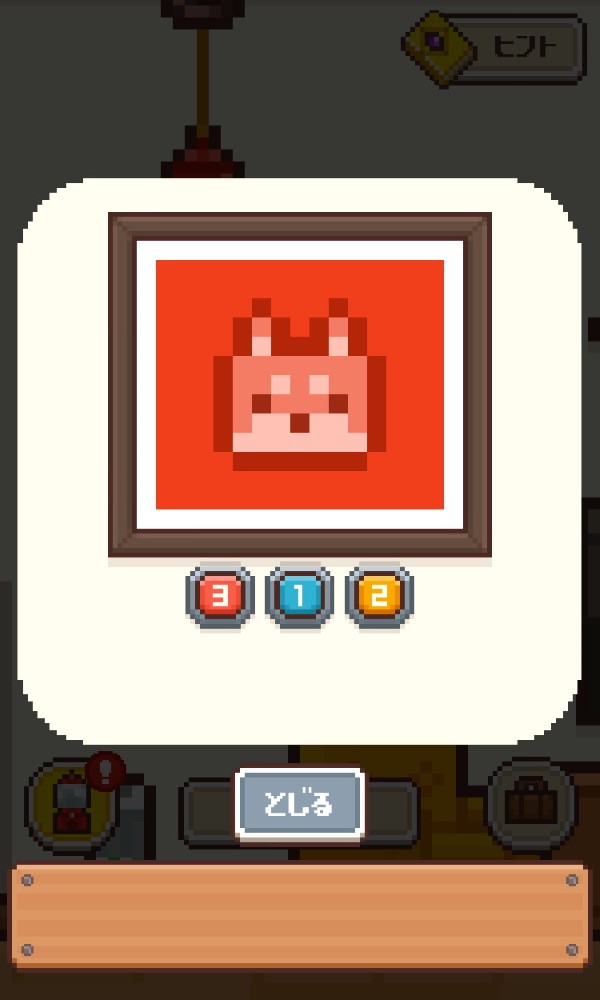Close the dialog with the とじる button

[298, 803]
